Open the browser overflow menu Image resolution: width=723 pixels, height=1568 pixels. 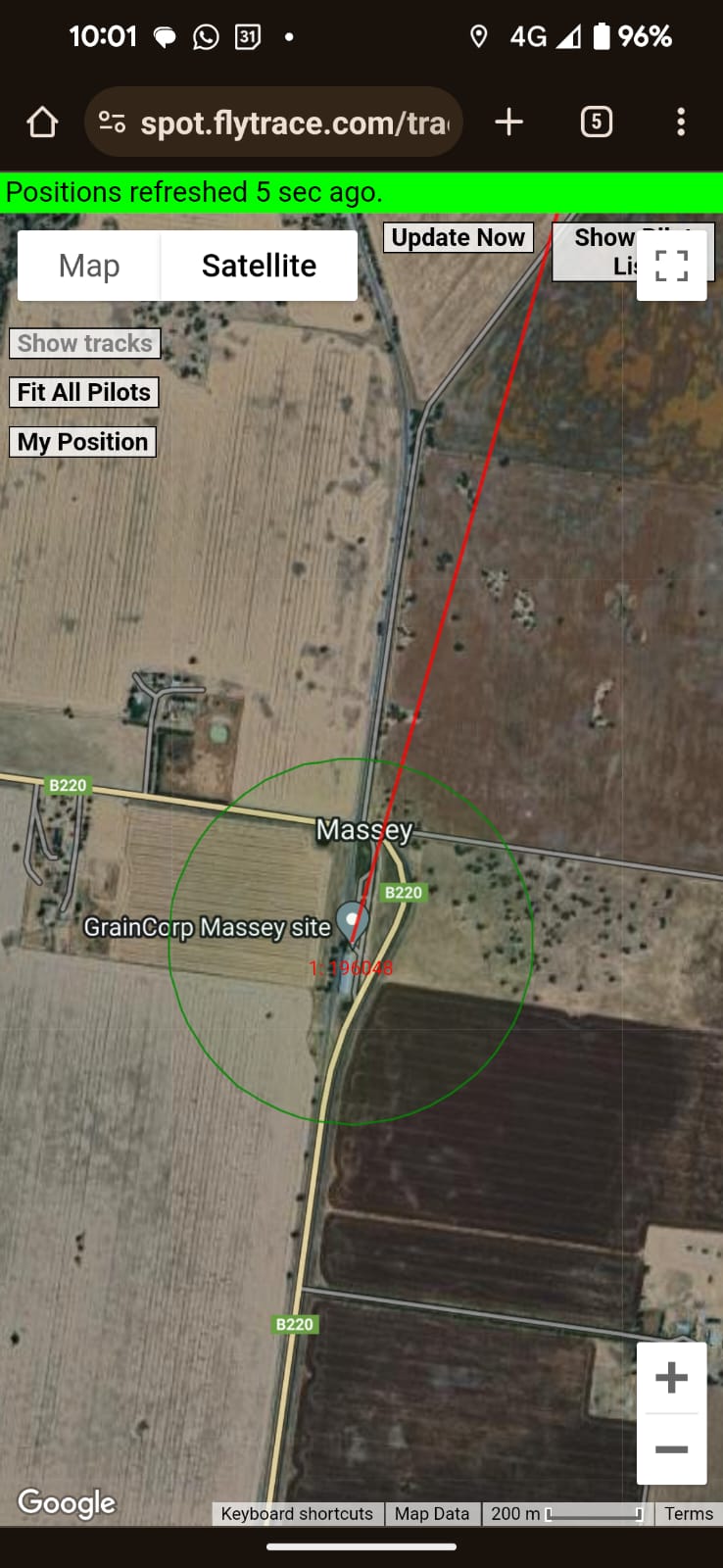coord(681,122)
